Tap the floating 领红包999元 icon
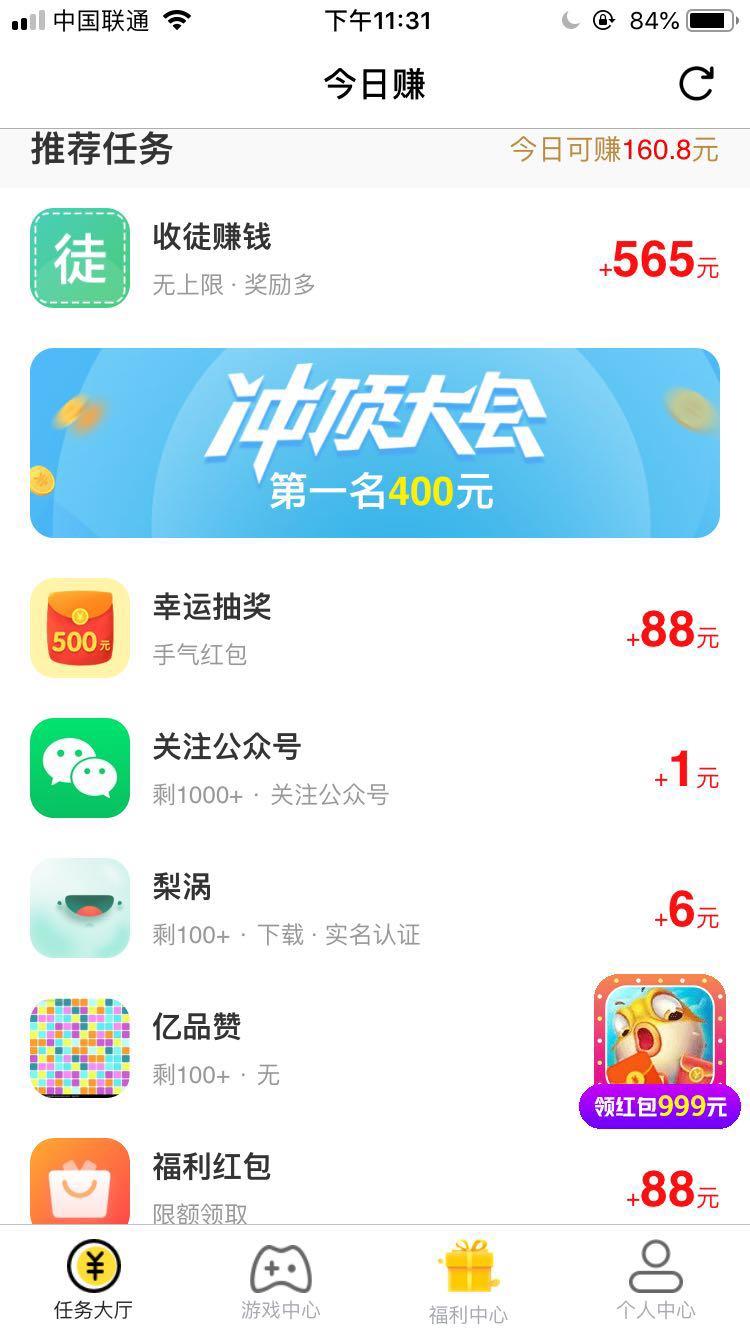Screen dimensions: 750x1334 tap(660, 1050)
